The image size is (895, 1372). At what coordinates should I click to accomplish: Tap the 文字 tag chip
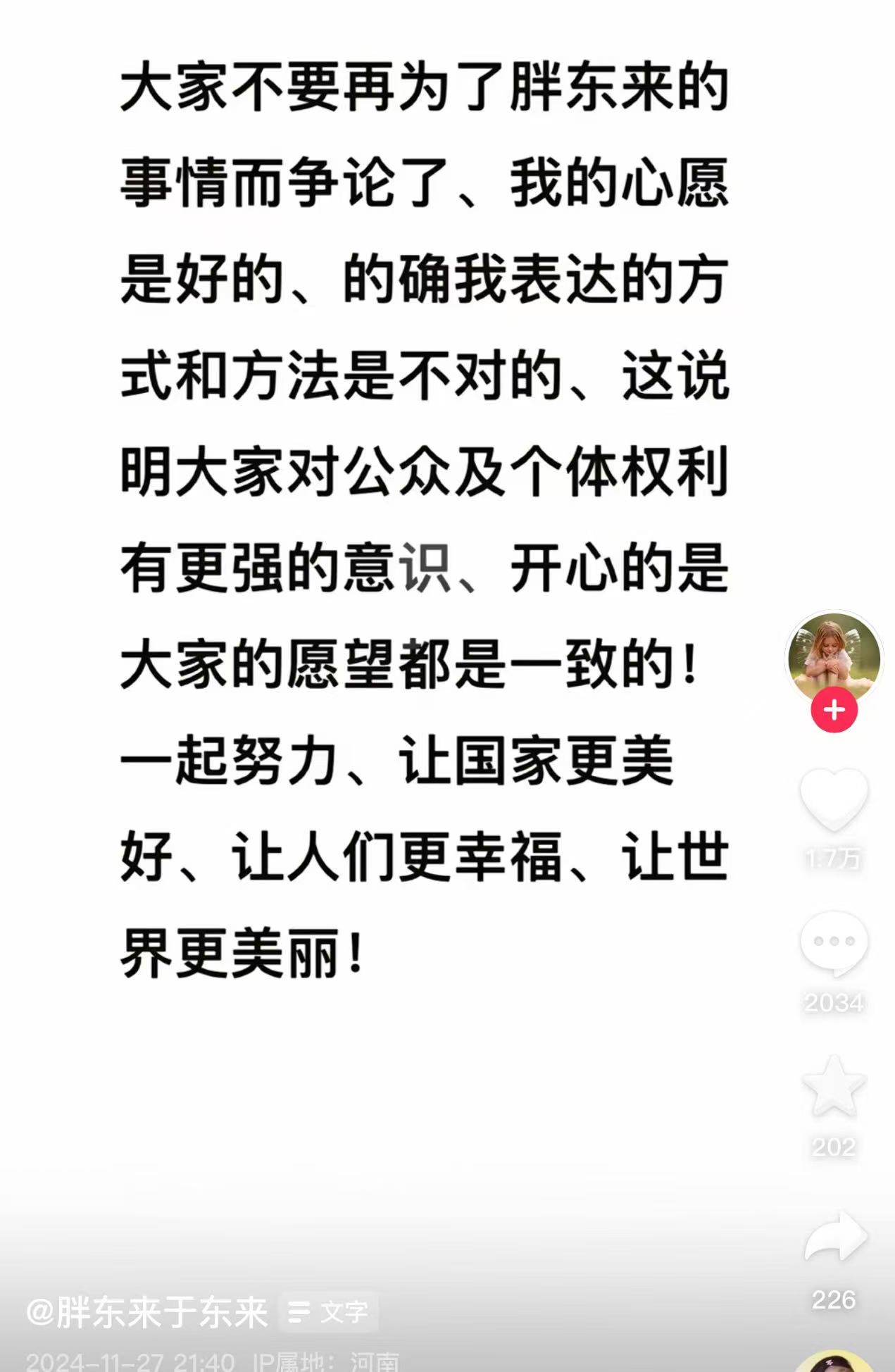click(329, 1312)
